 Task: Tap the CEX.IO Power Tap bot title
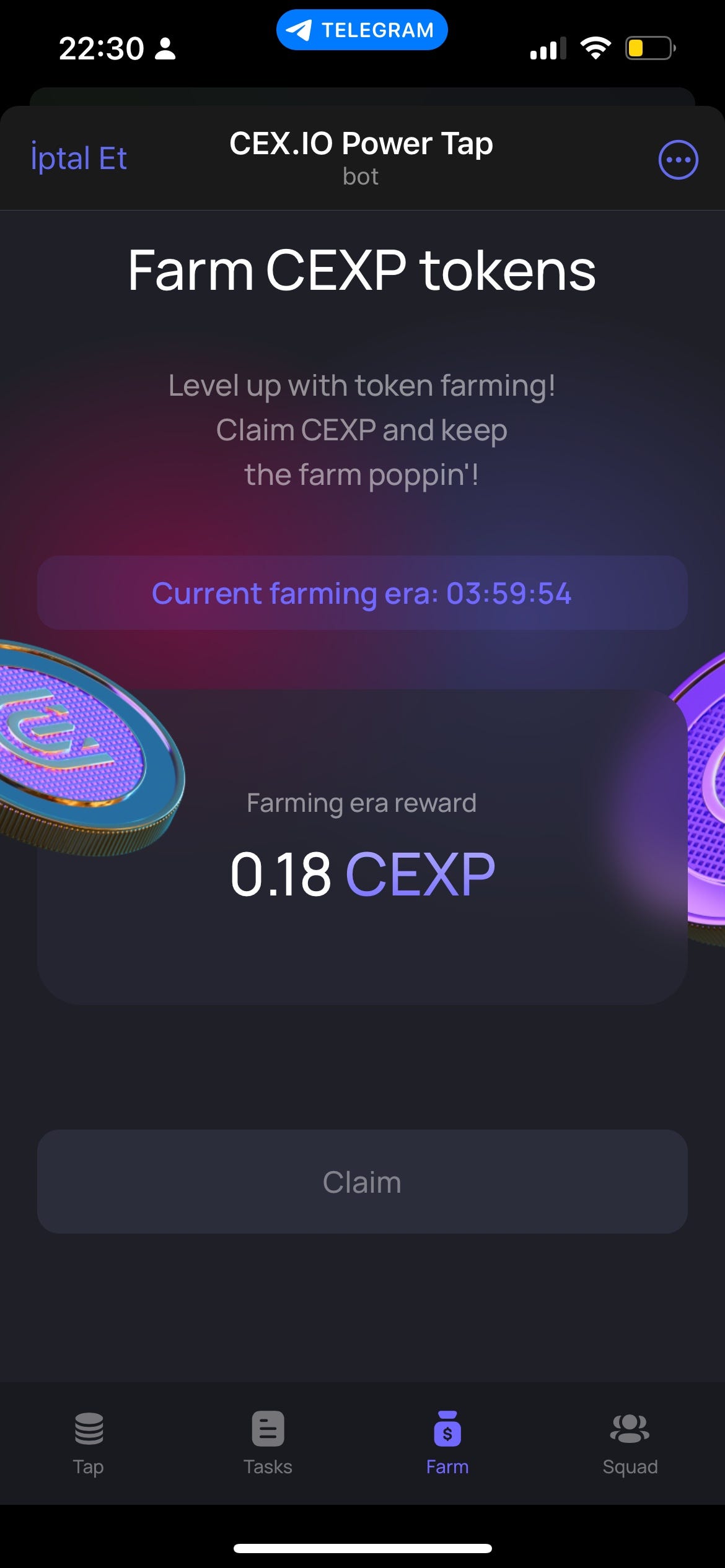point(361,143)
